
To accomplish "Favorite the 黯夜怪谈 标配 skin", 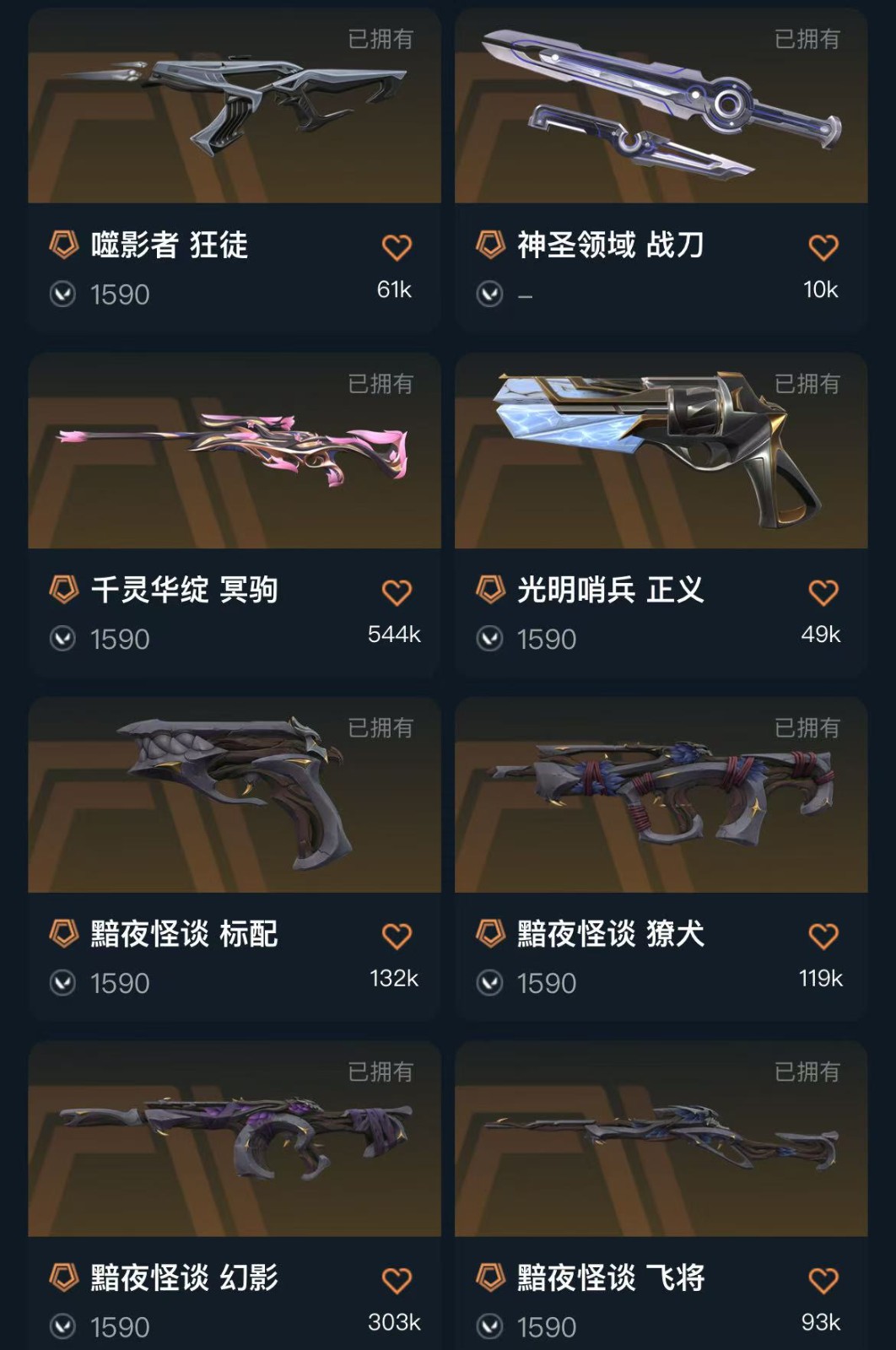I will point(397,937).
